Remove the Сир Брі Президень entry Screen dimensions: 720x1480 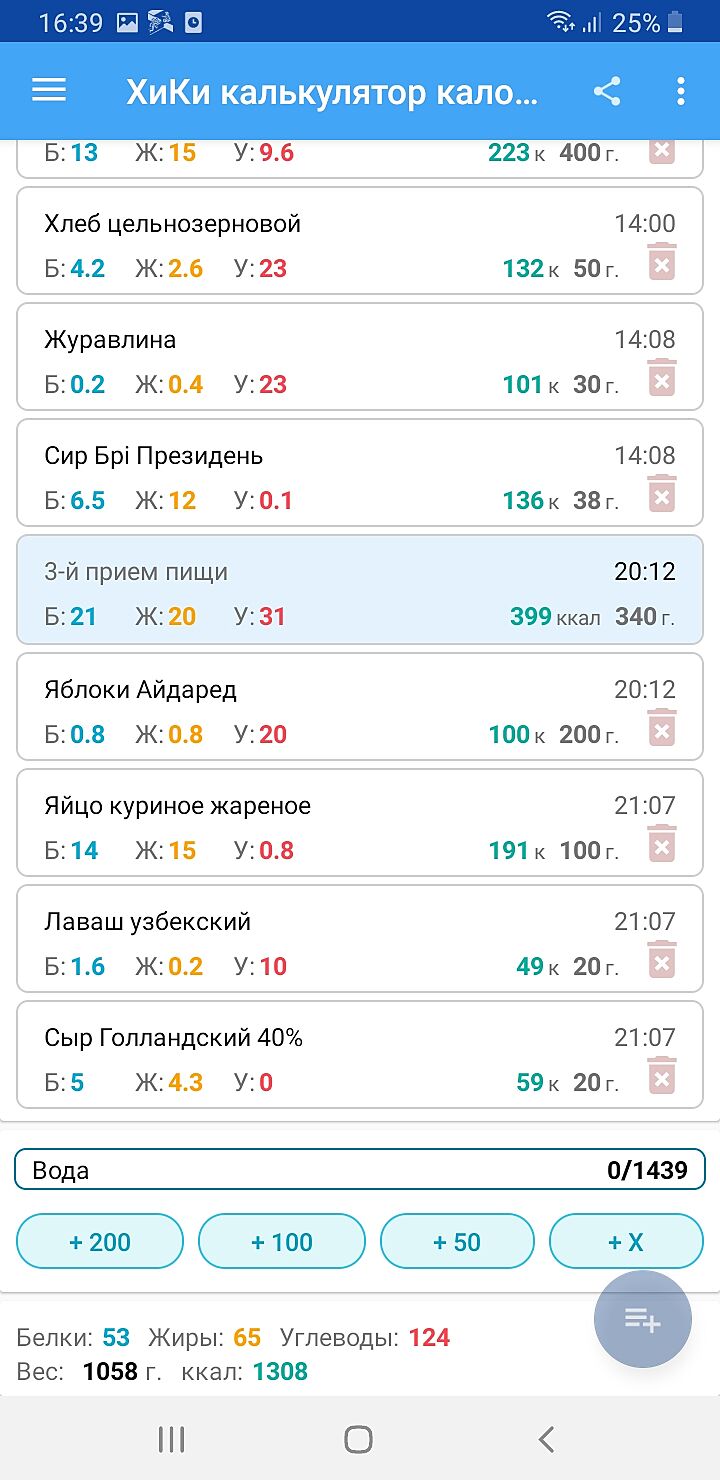click(x=661, y=495)
